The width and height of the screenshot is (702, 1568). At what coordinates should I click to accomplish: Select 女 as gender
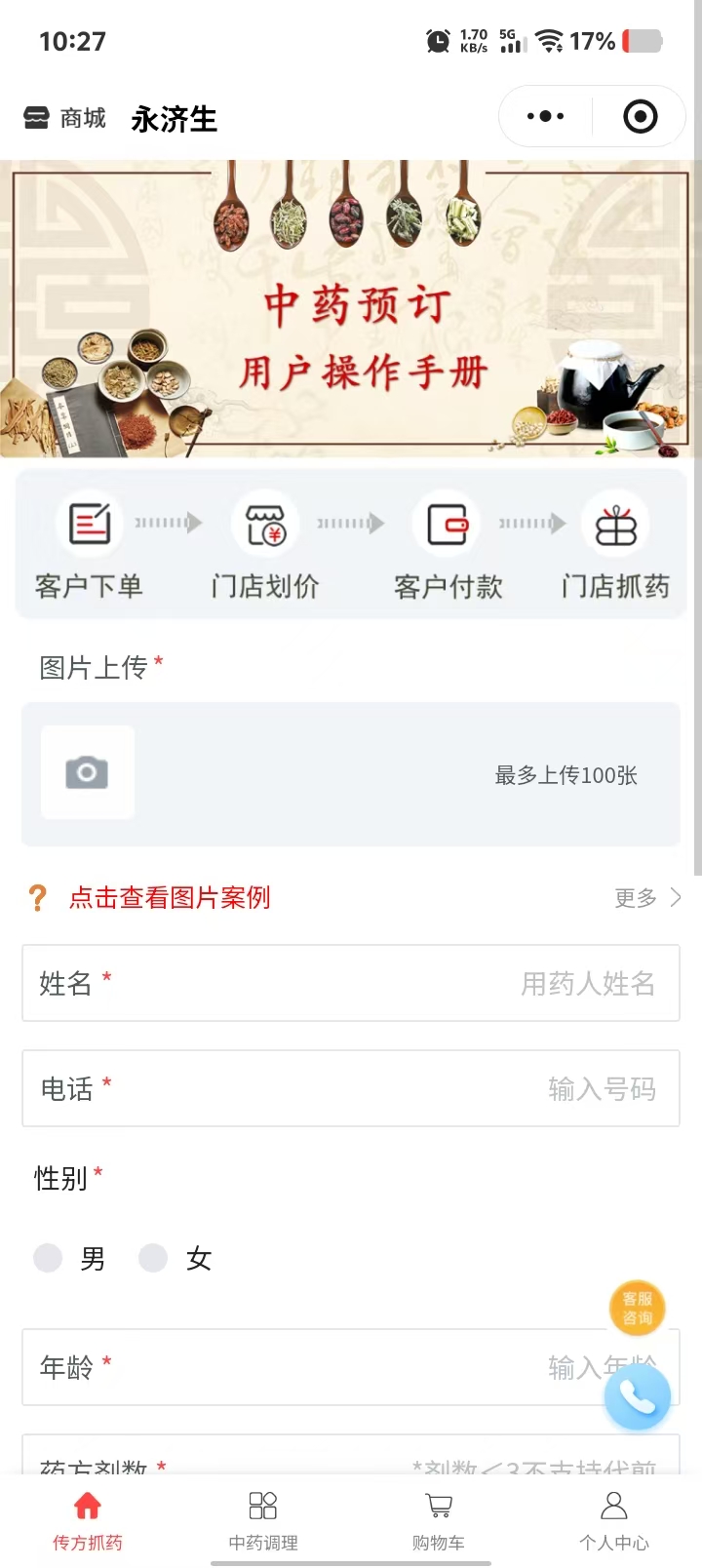(x=154, y=1258)
